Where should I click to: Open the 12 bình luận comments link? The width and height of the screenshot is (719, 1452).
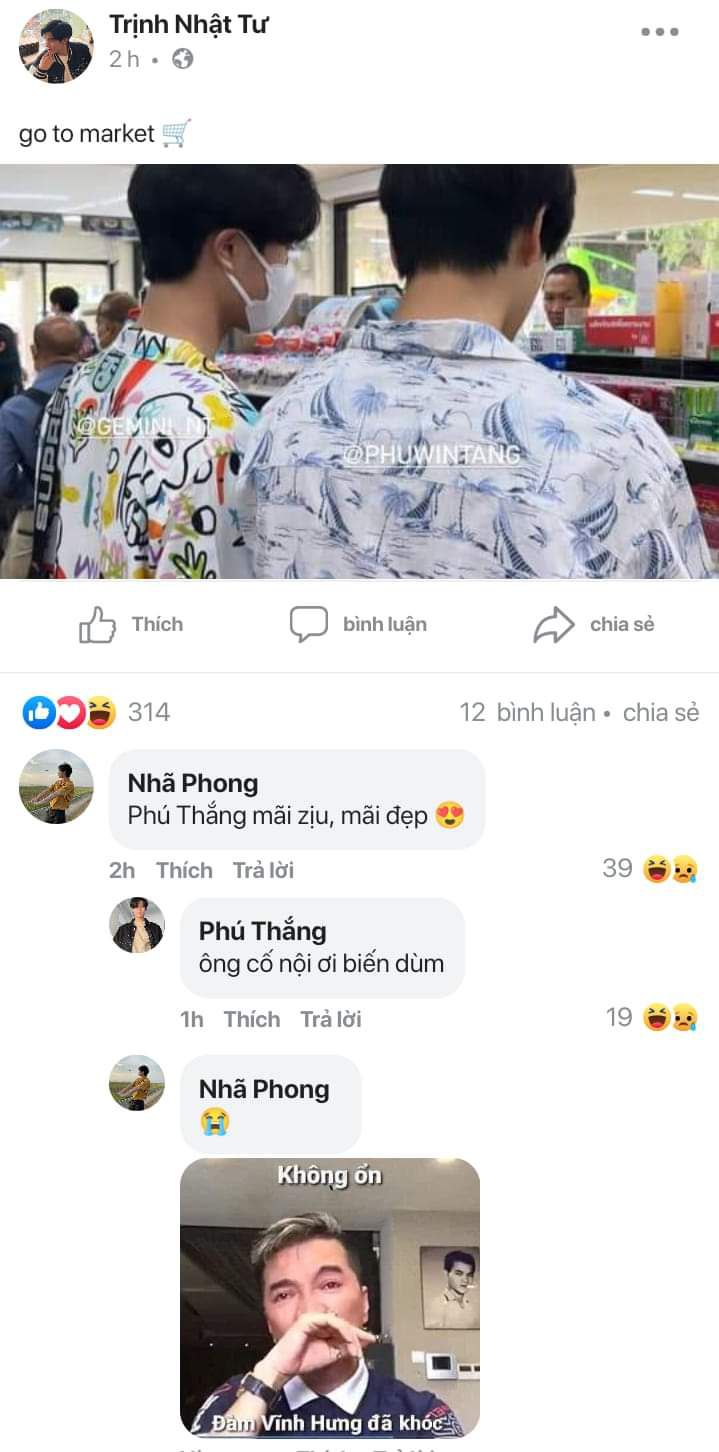pos(527,712)
